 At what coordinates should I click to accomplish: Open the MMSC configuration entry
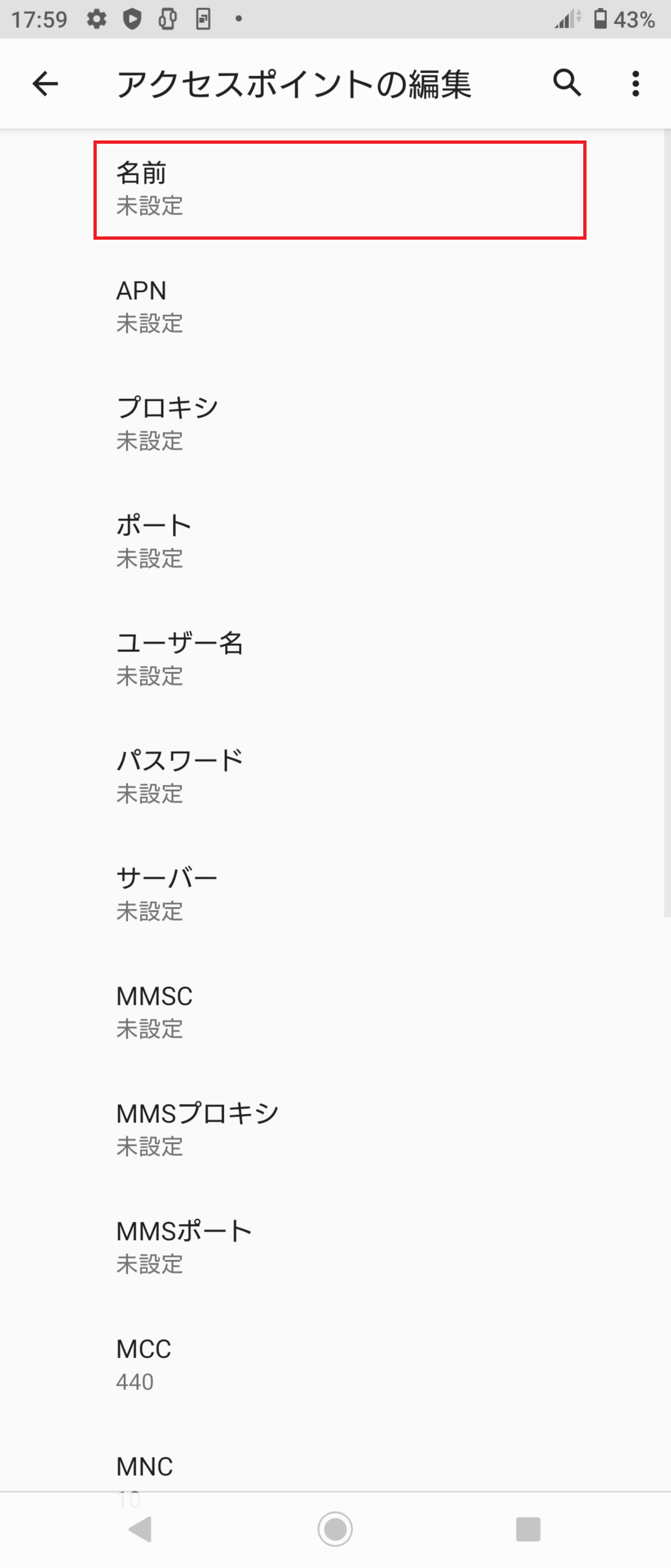[x=335, y=1011]
